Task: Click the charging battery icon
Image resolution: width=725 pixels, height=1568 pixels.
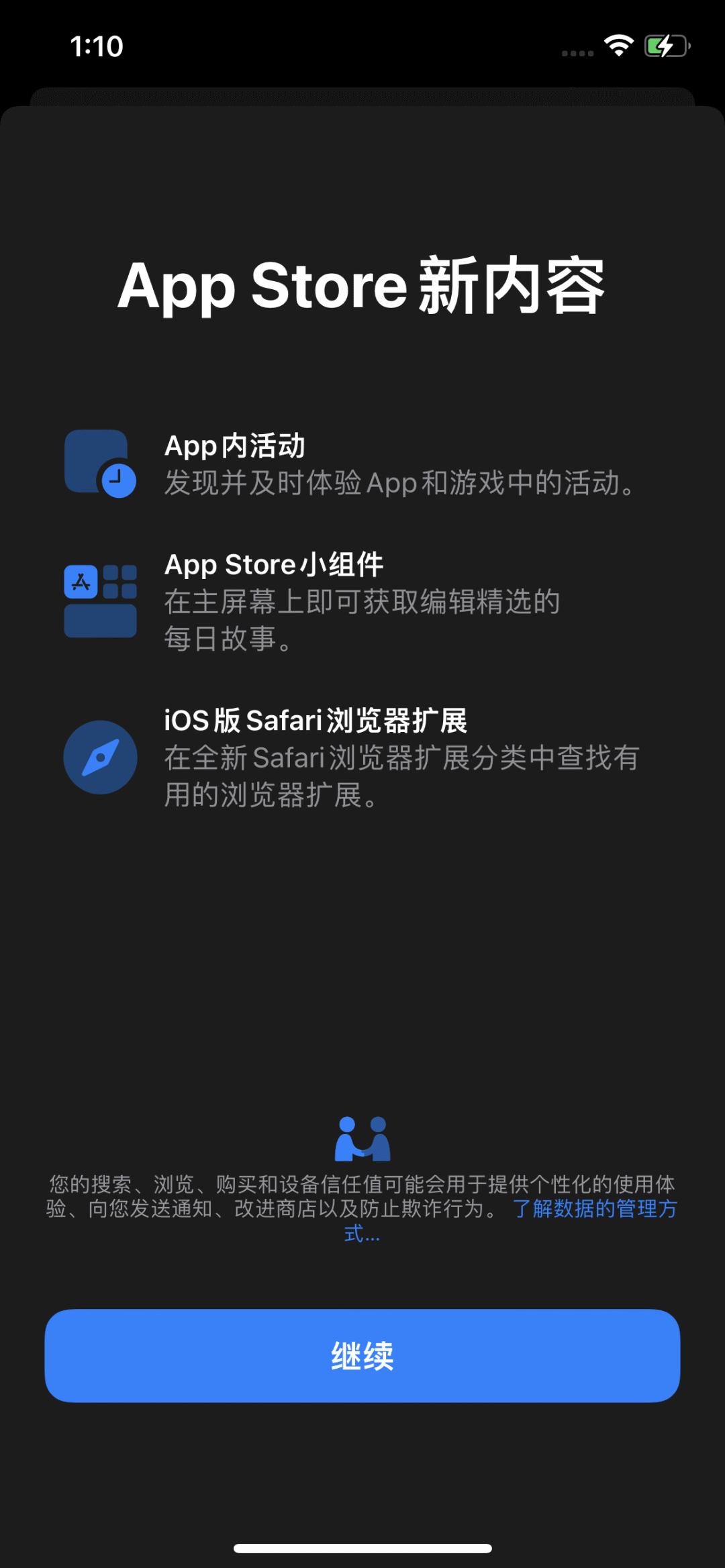Action: [665, 46]
